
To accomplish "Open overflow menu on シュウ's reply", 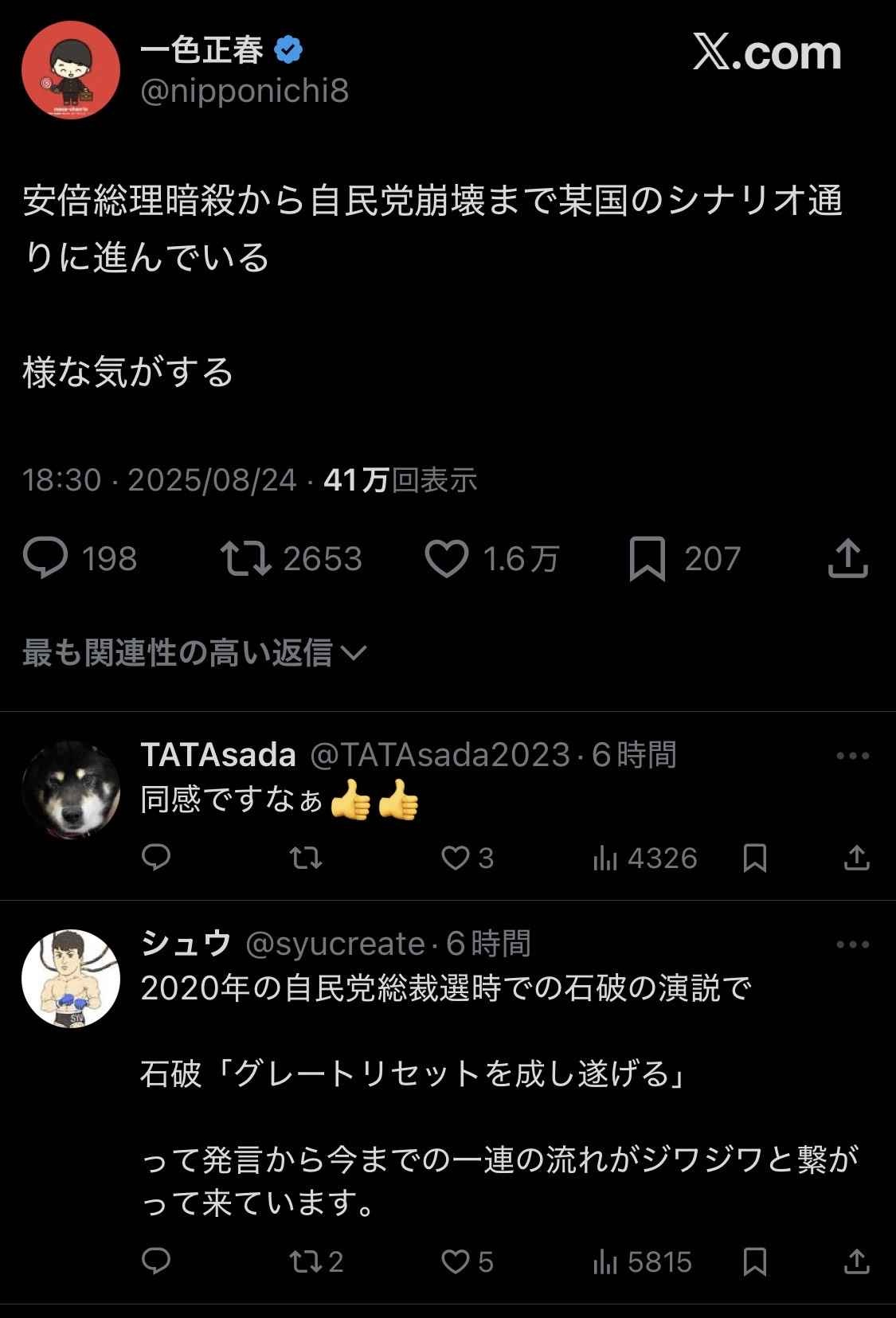I will (852, 945).
